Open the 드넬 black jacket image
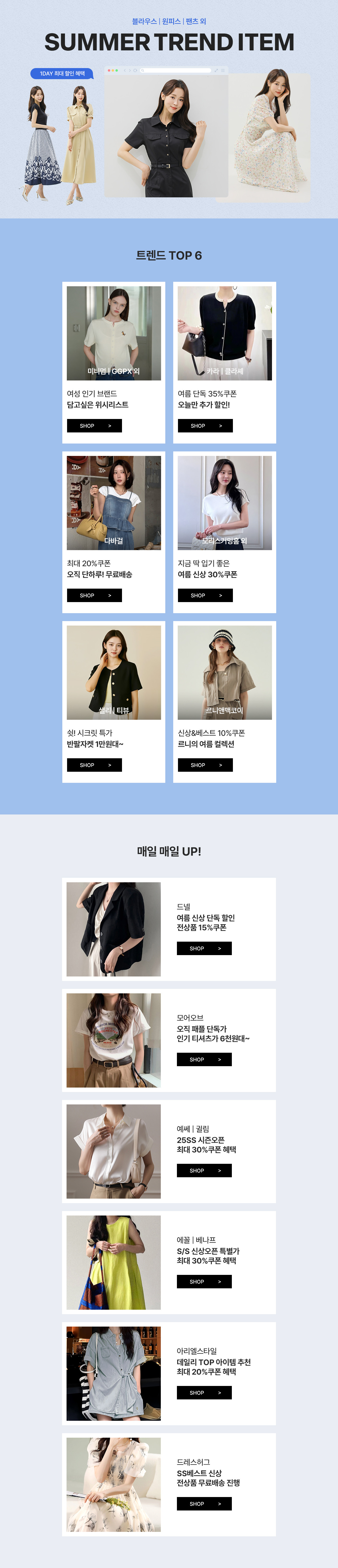Image resolution: width=338 pixels, height=1568 pixels. click(114, 929)
